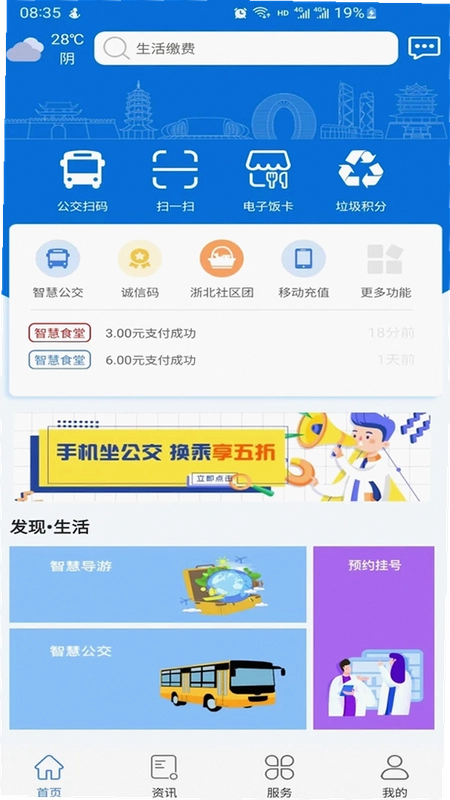
Task: Open 垃圾积分
Action: click(x=361, y=181)
